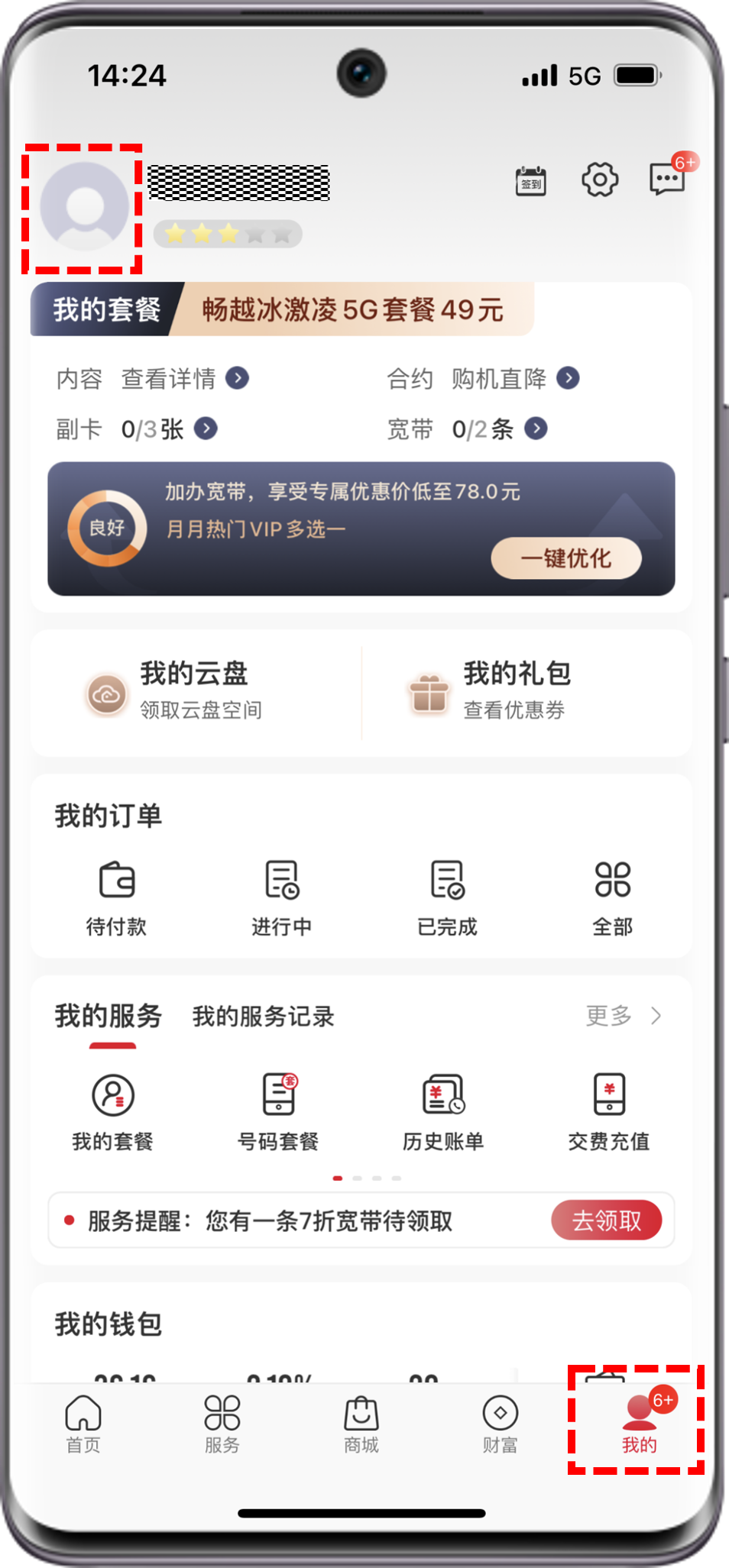Open 历史账单 service
The image size is (729, 1568).
pos(443,1111)
